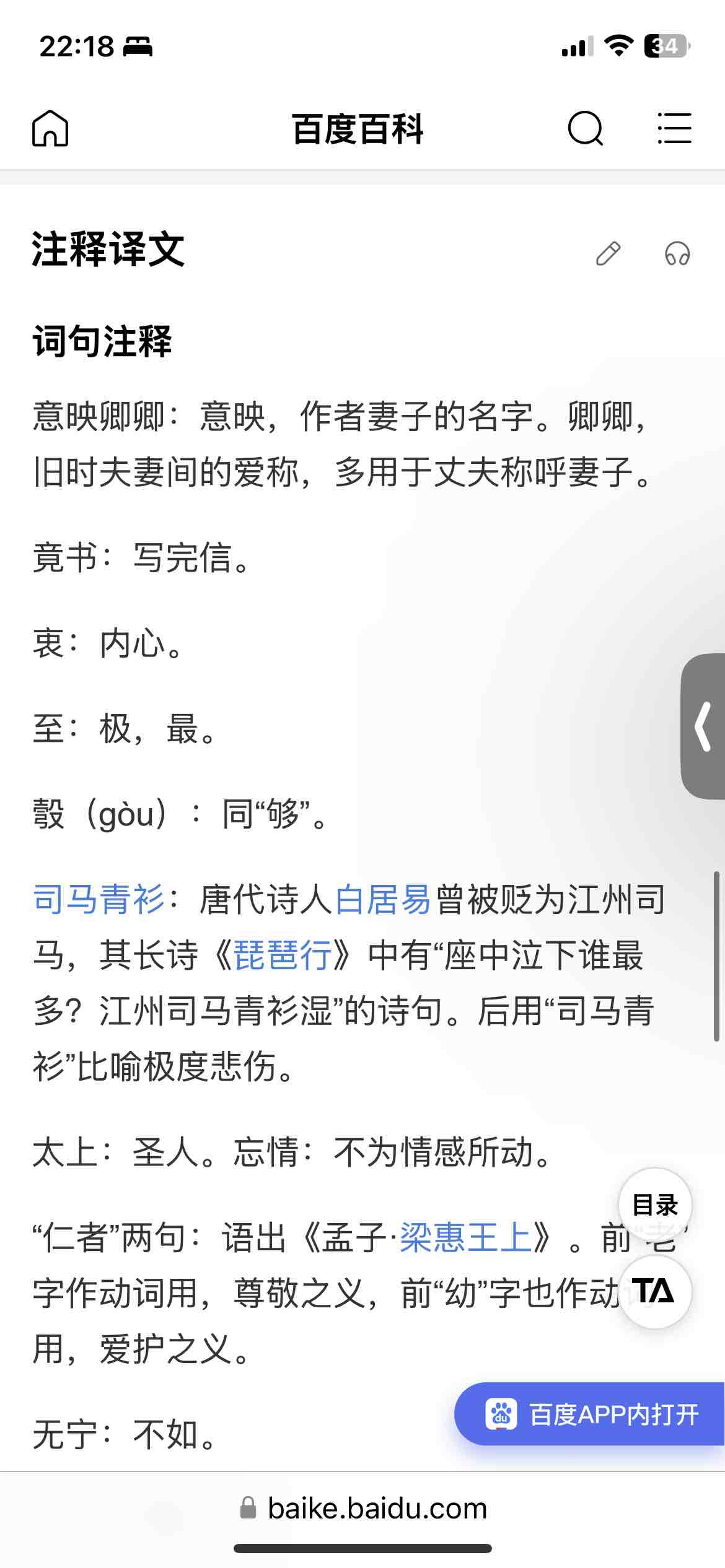
Task: Edit the 注释译文 section with pencil icon
Action: [608, 253]
